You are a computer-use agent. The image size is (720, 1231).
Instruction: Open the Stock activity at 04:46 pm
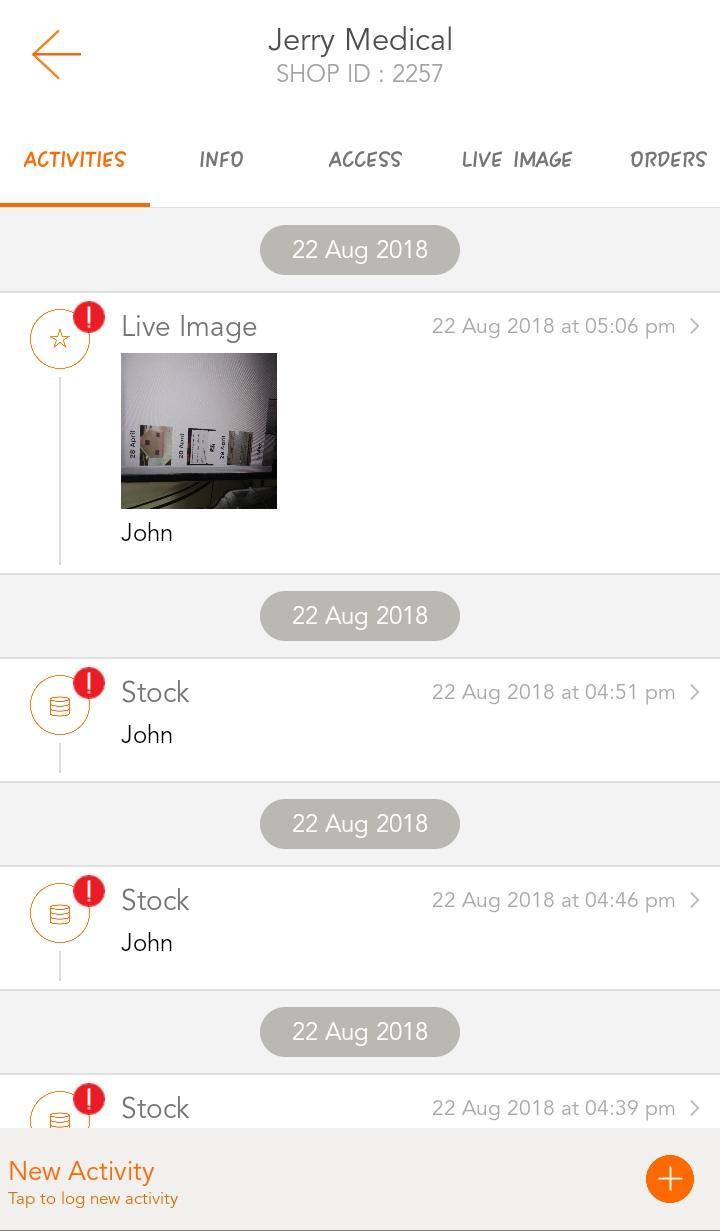[x=360, y=928]
